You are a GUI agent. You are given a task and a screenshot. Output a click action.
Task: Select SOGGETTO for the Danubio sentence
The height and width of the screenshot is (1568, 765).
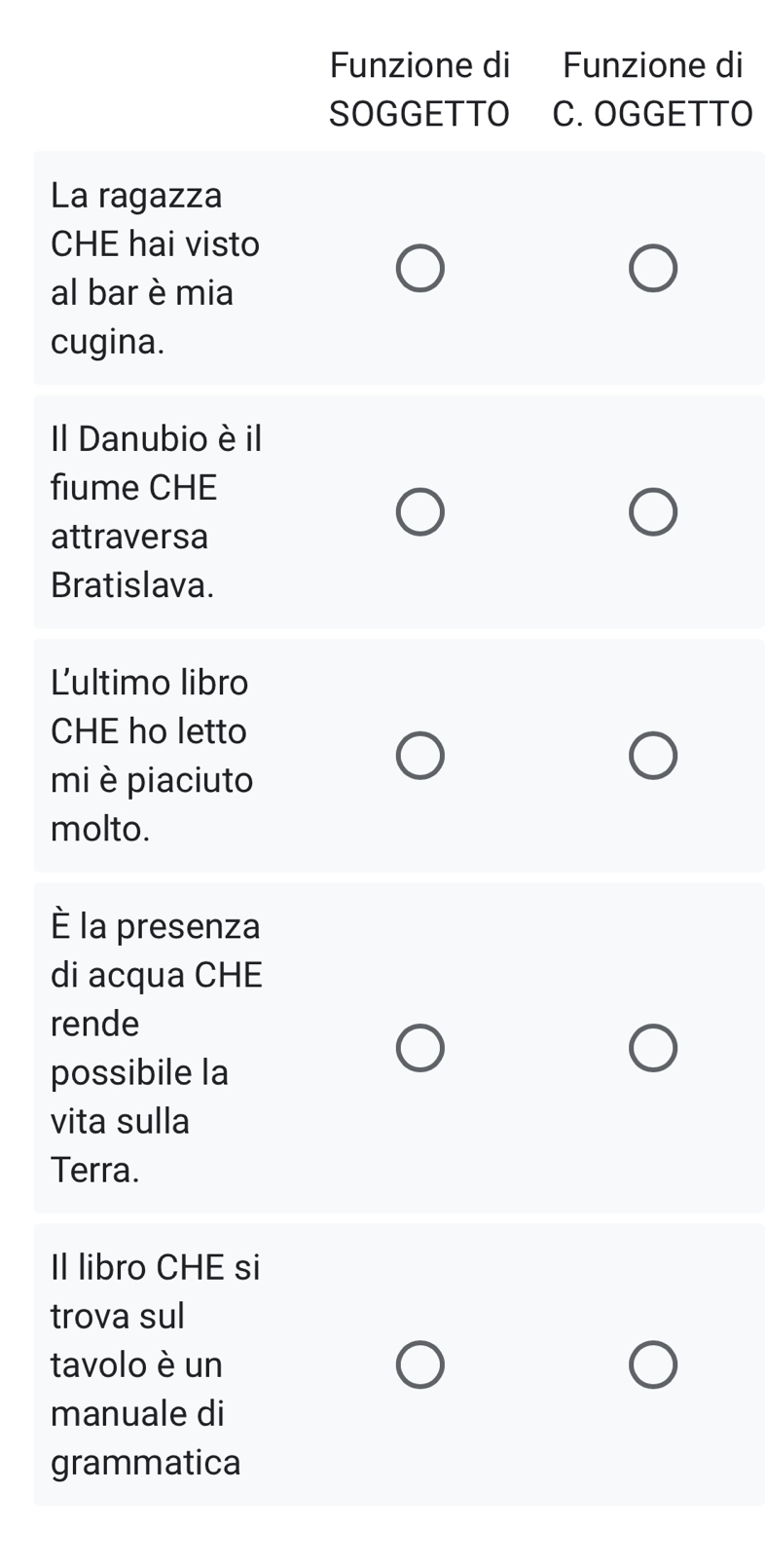pyautogui.click(x=420, y=512)
